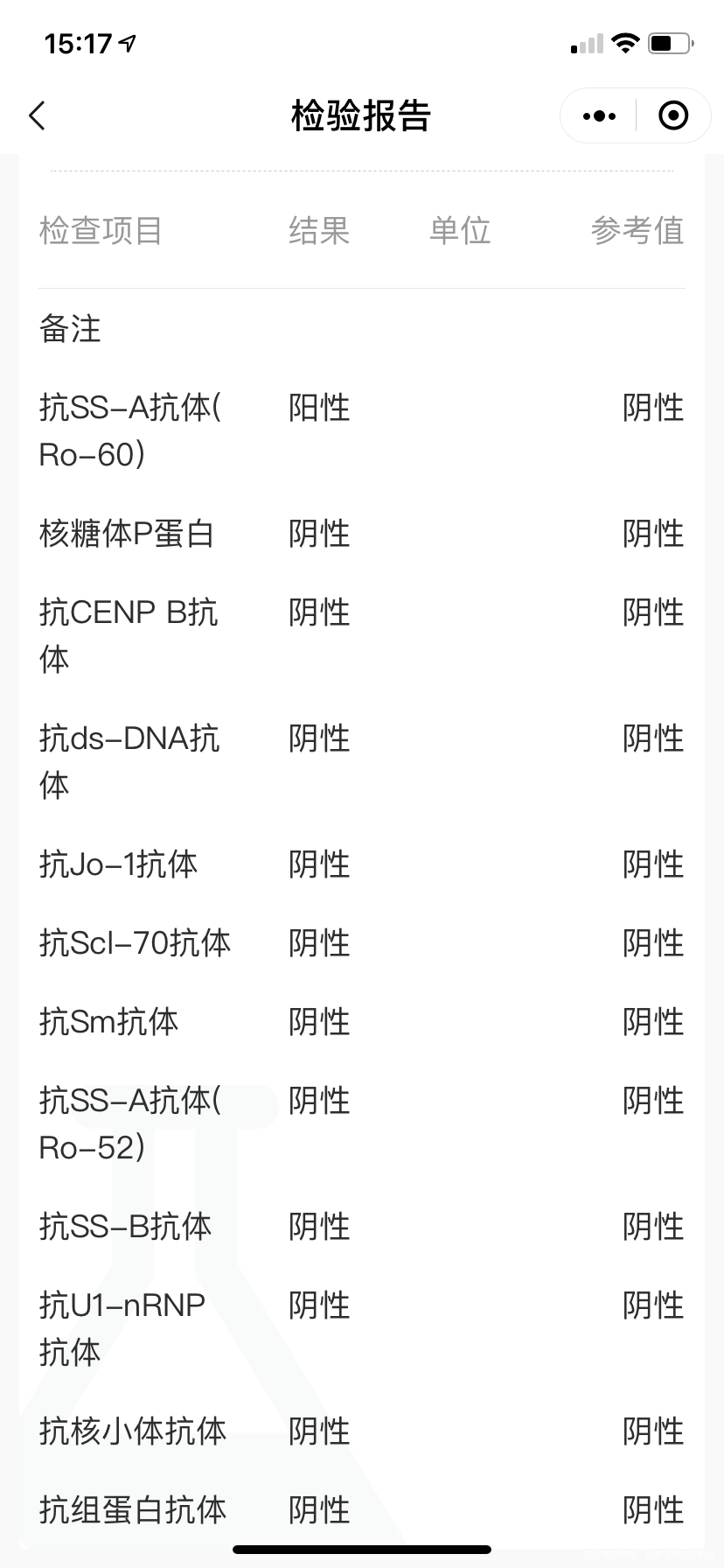This screenshot has height=1568, width=724.
Task: Tap the cellular signal bars icon
Action: pos(588,42)
